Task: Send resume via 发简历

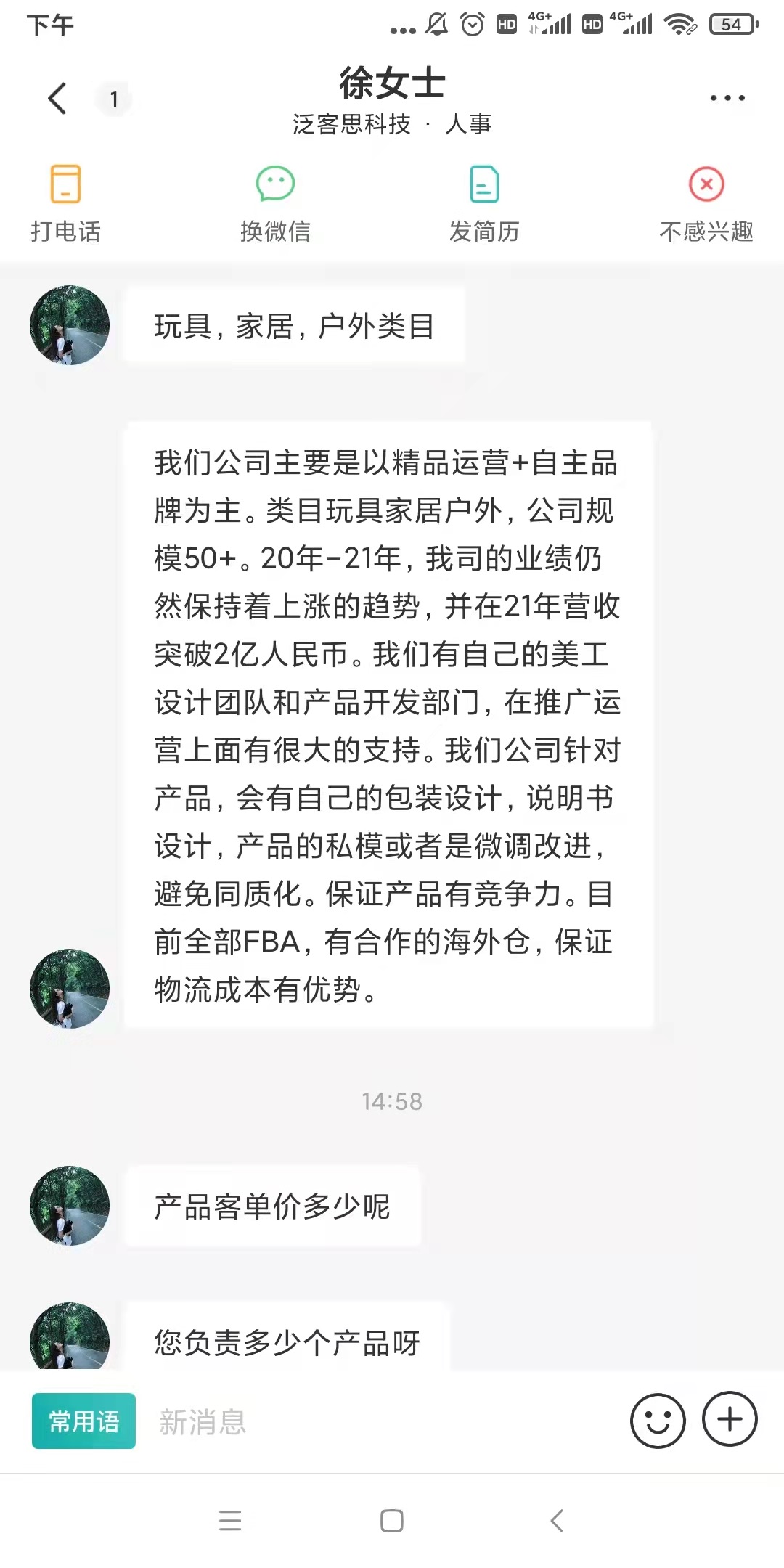Action: click(x=484, y=203)
